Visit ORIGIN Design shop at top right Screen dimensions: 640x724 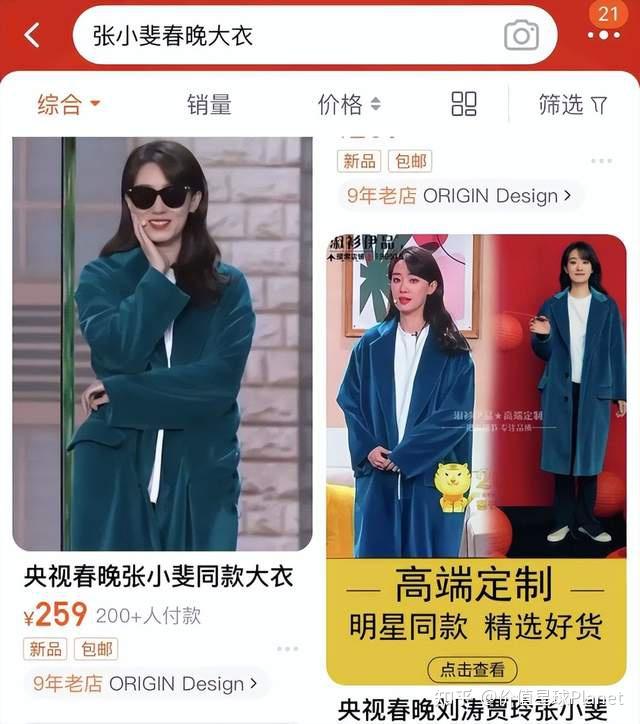point(459,196)
